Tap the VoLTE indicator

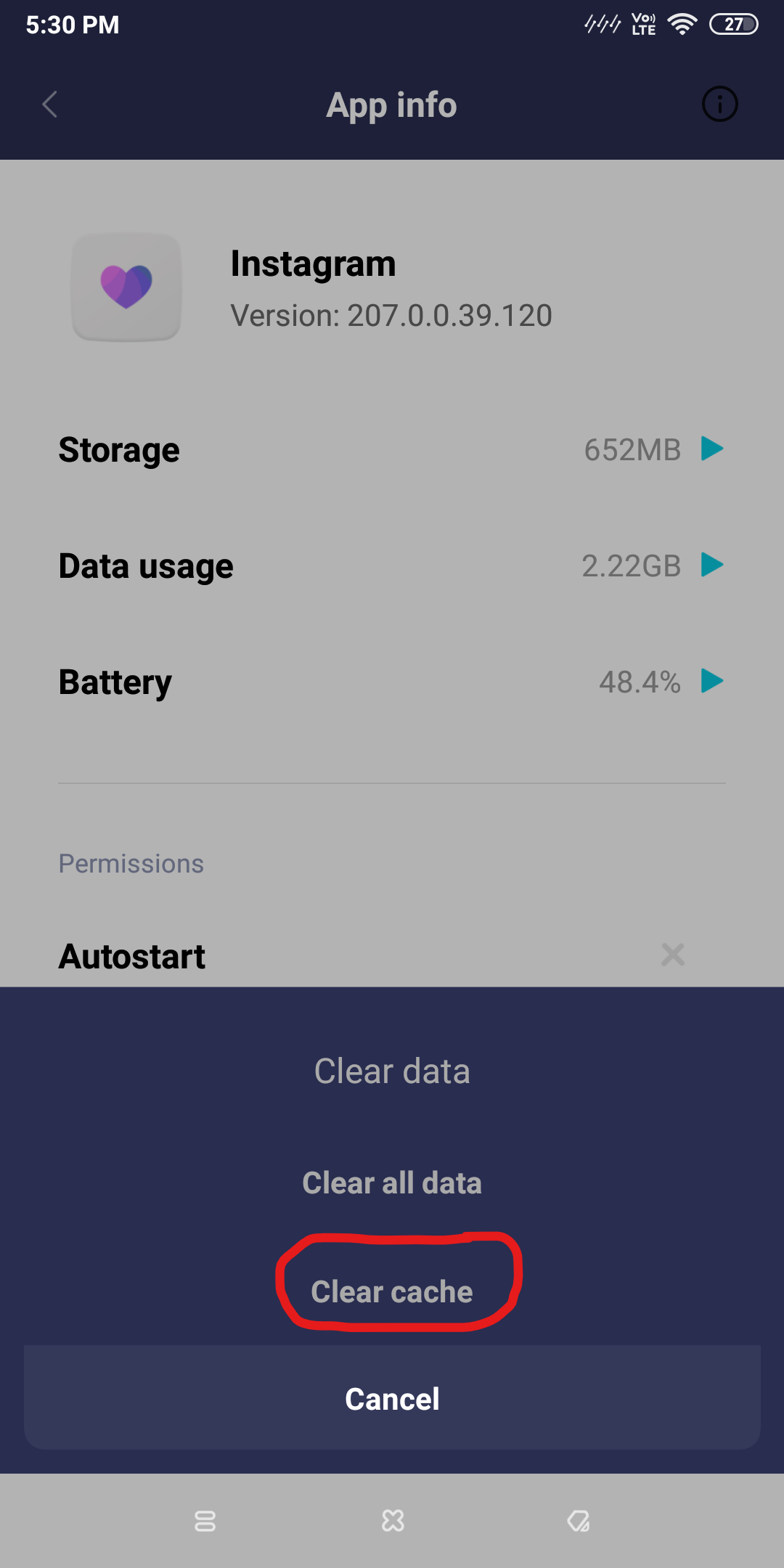[x=642, y=23]
